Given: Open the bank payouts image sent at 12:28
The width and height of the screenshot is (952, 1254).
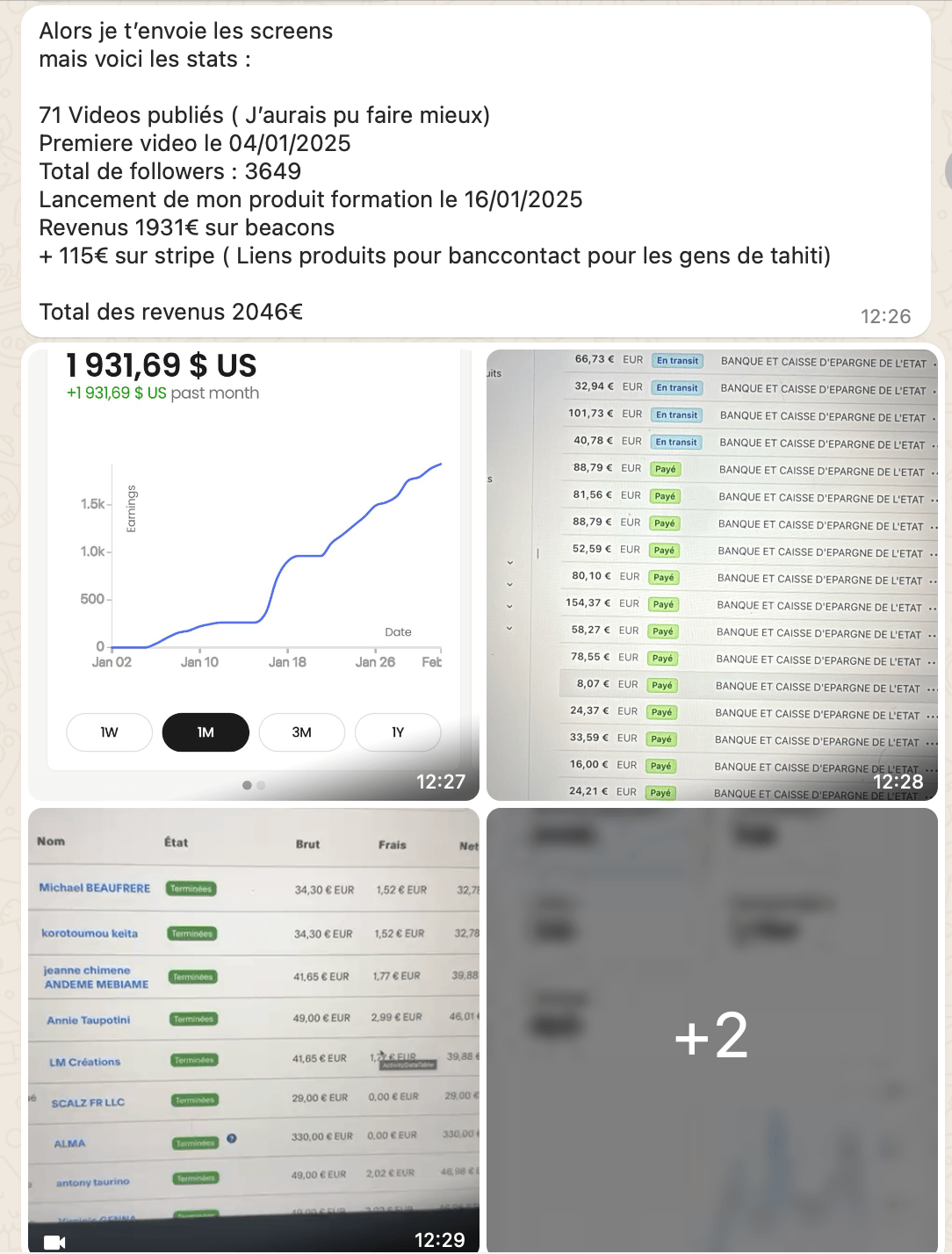Looking at the screenshot, I should click(712, 575).
